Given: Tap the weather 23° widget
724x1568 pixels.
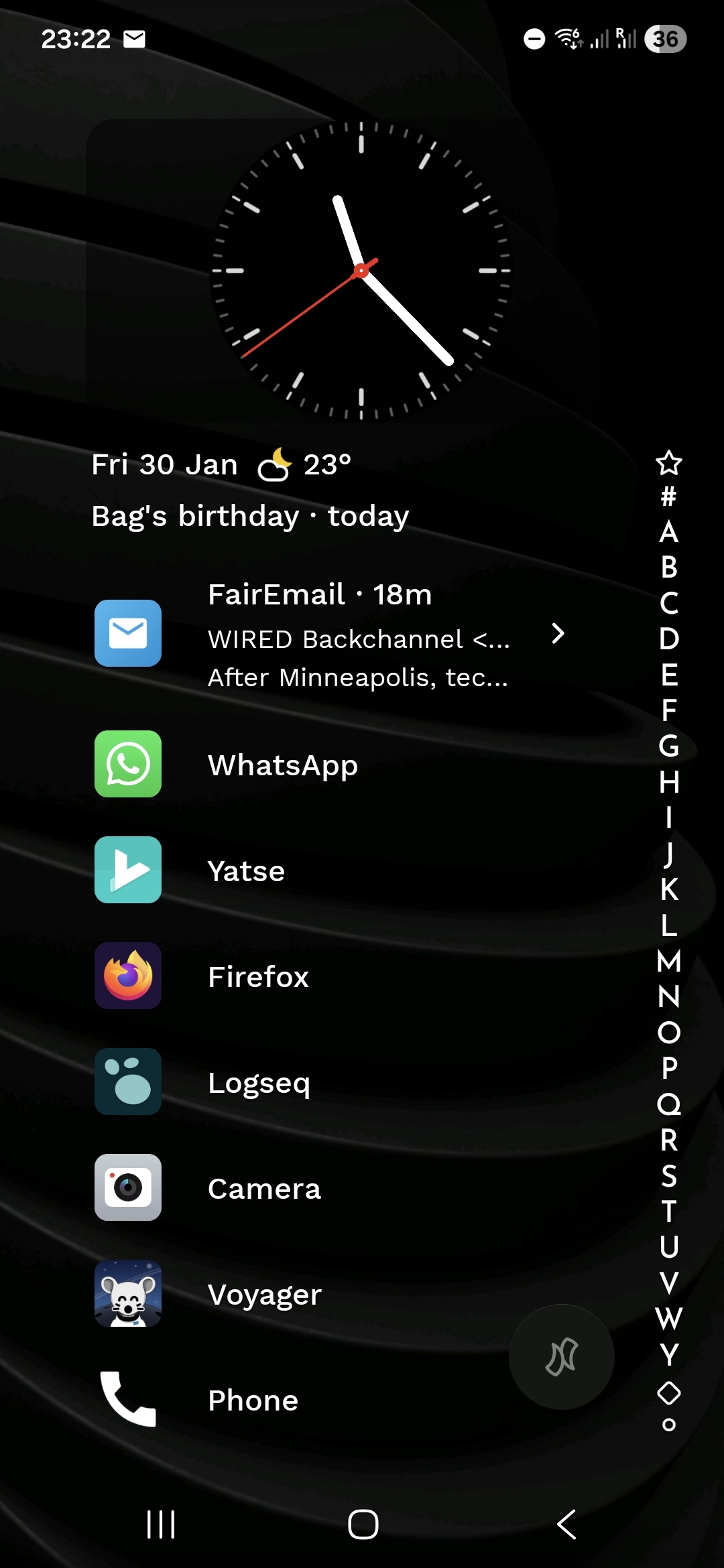Looking at the screenshot, I should point(305,465).
